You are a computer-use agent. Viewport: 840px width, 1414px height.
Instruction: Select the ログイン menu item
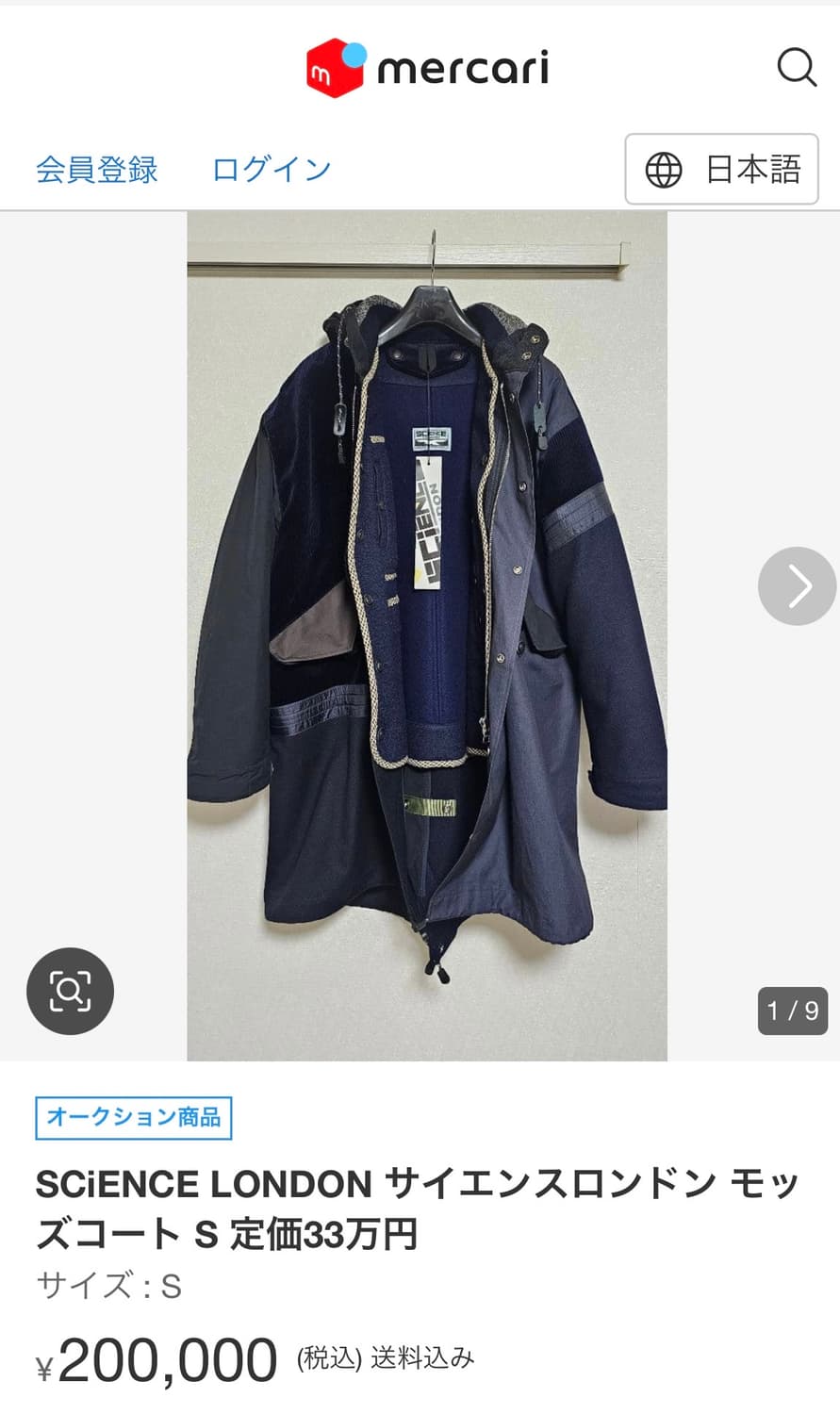point(272,170)
